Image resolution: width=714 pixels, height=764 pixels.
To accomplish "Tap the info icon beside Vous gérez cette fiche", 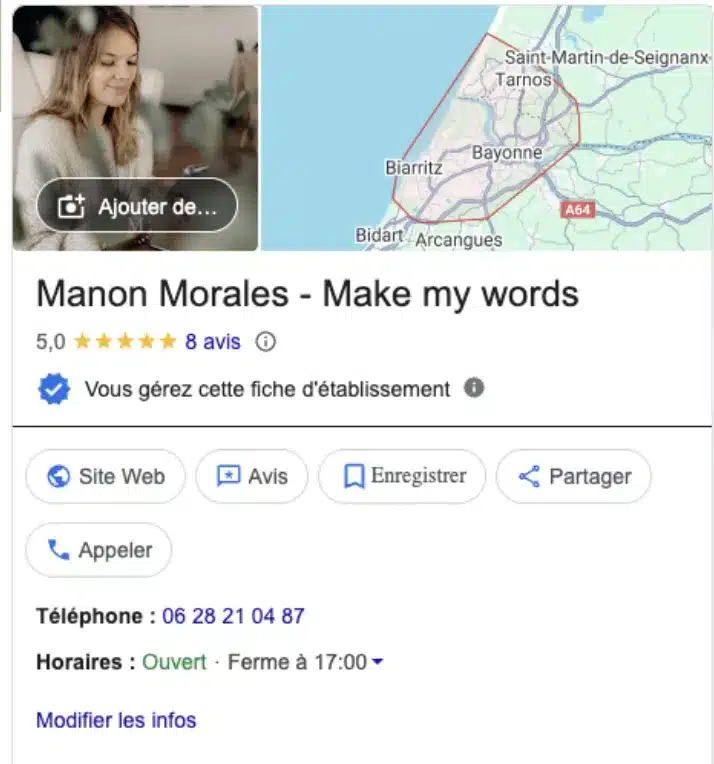I will click(x=474, y=388).
